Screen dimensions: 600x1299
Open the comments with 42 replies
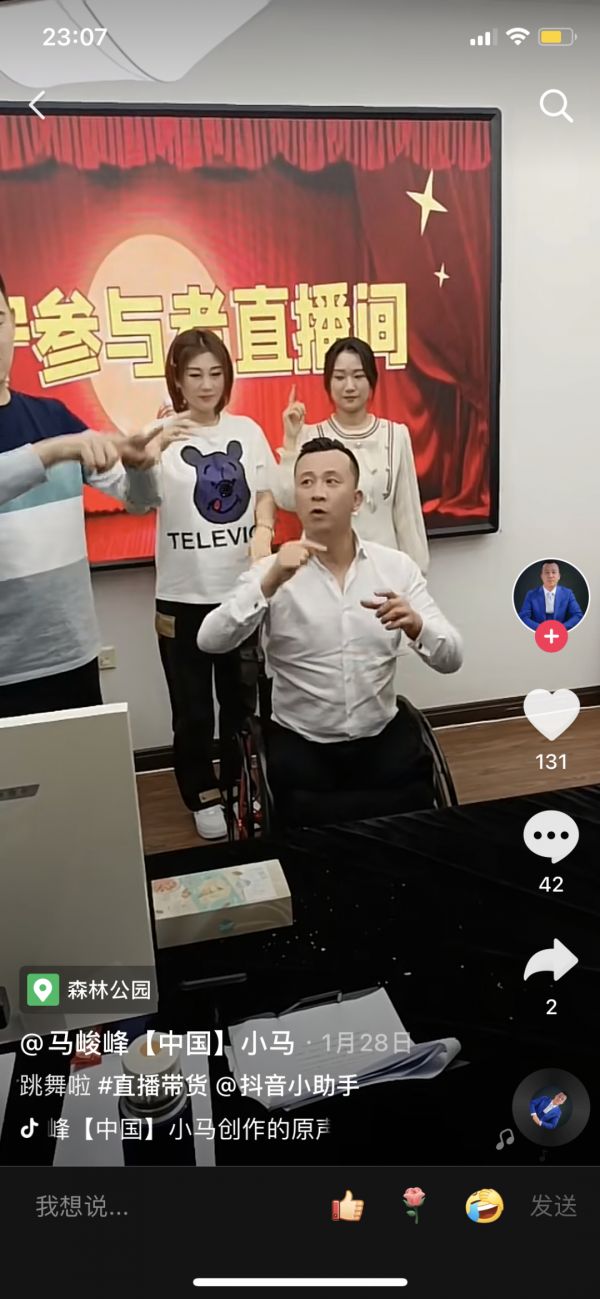pyautogui.click(x=551, y=836)
